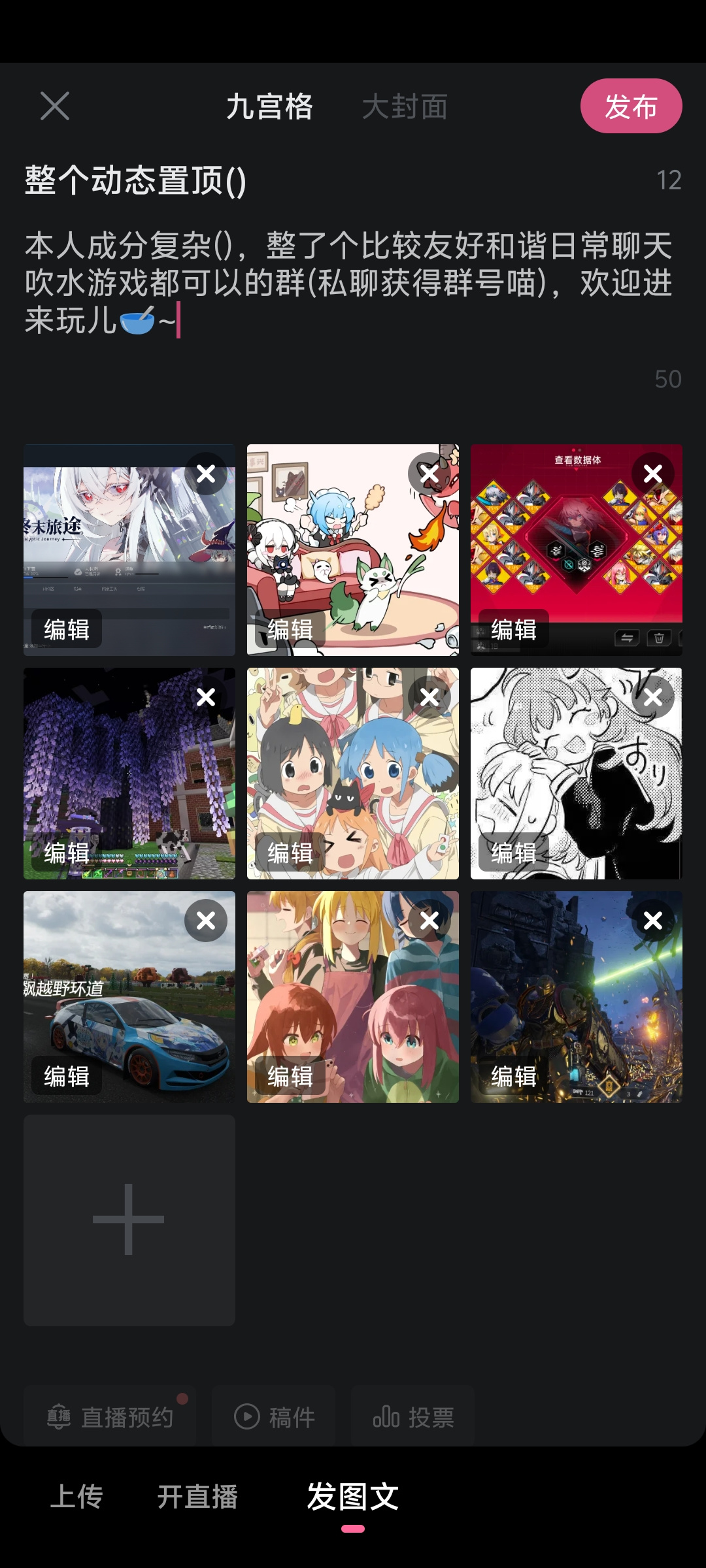Viewport: 706px width, 1568px height.
Task: Remove the dark sci-fi battle screenshot
Action: click(x=653, y=921)
